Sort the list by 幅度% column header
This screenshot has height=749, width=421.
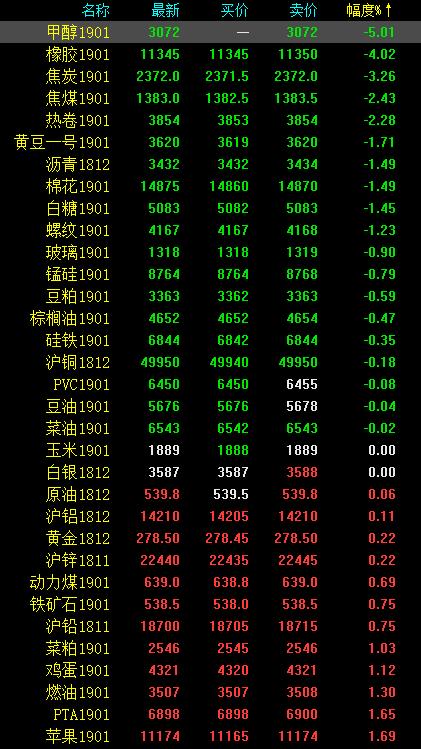[369, 10]
